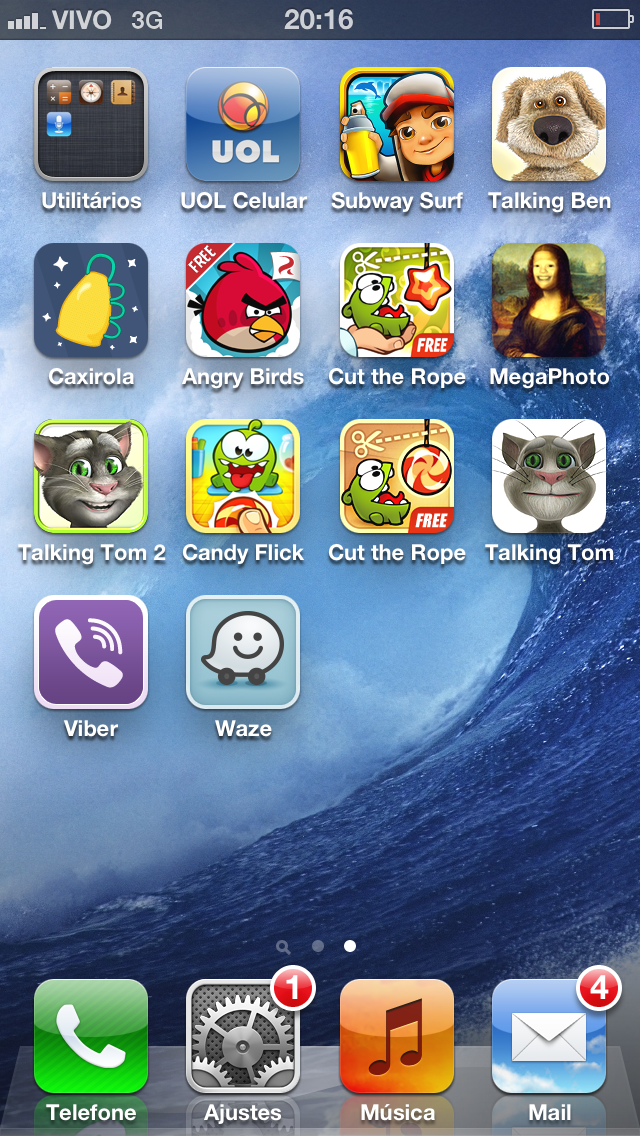Open Subway Surf game

[397, 124]
